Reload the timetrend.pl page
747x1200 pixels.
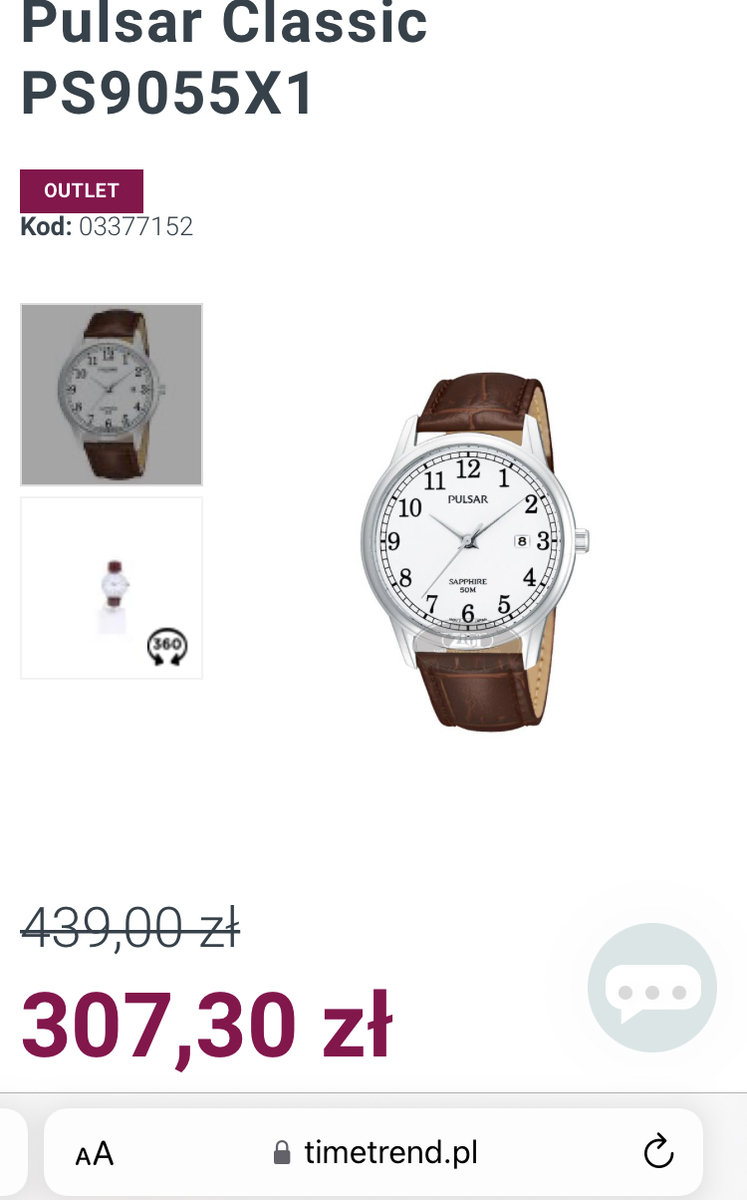pos(658,1153)
